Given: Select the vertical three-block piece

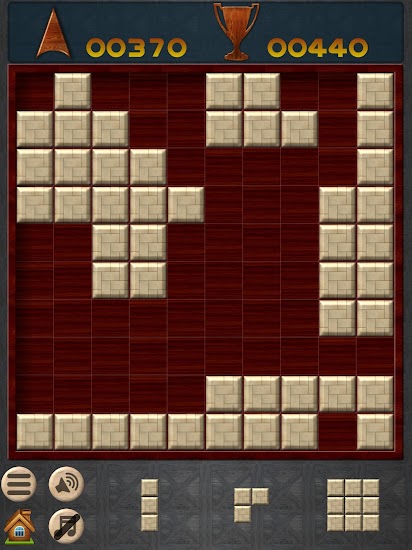Looking at the screenshot, I should pos(149,505).
